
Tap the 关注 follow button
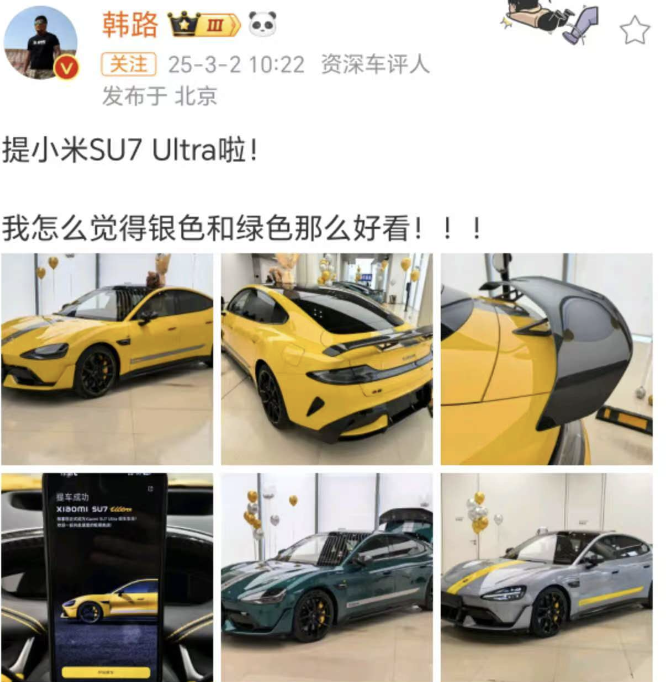pos(128,65)
